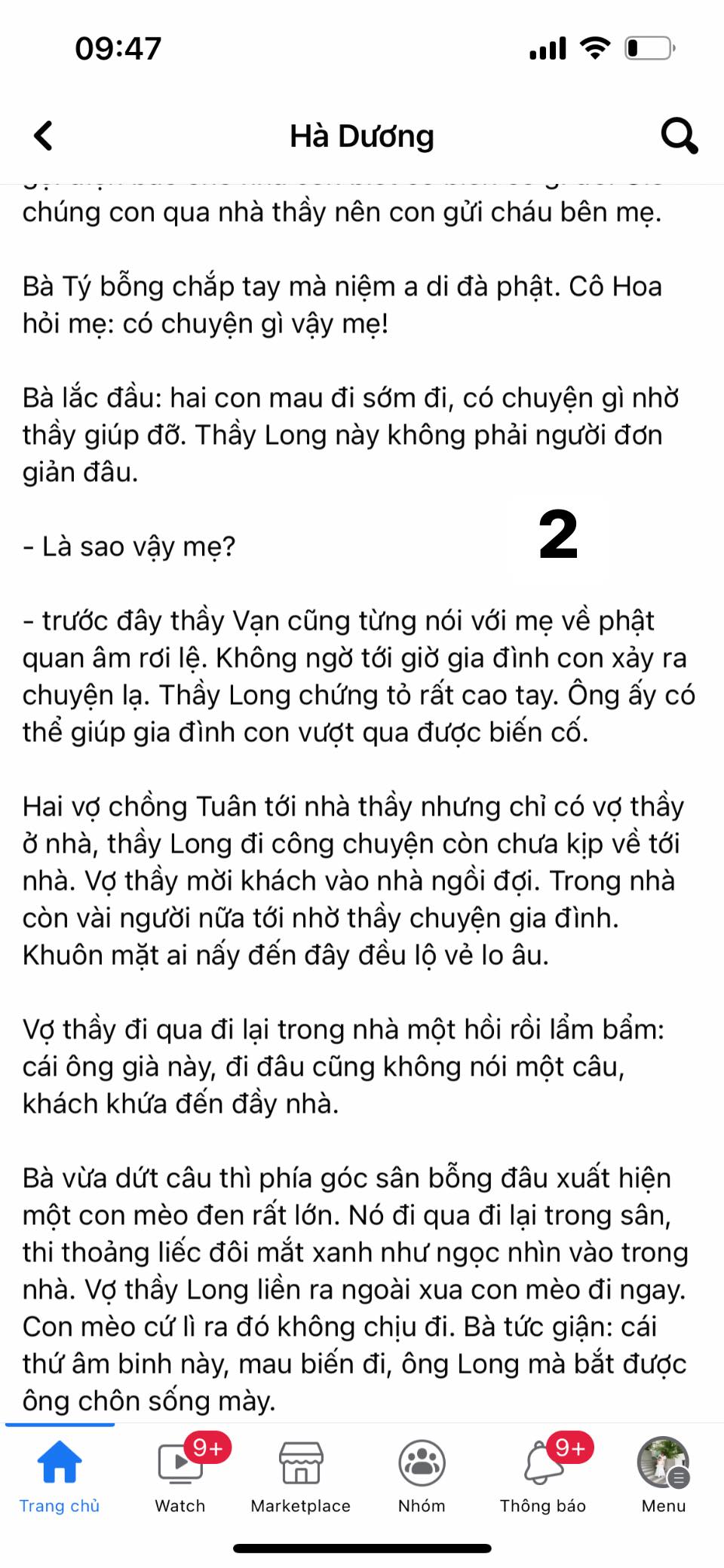Go back from Hà Dương's page

pos(44,136)
